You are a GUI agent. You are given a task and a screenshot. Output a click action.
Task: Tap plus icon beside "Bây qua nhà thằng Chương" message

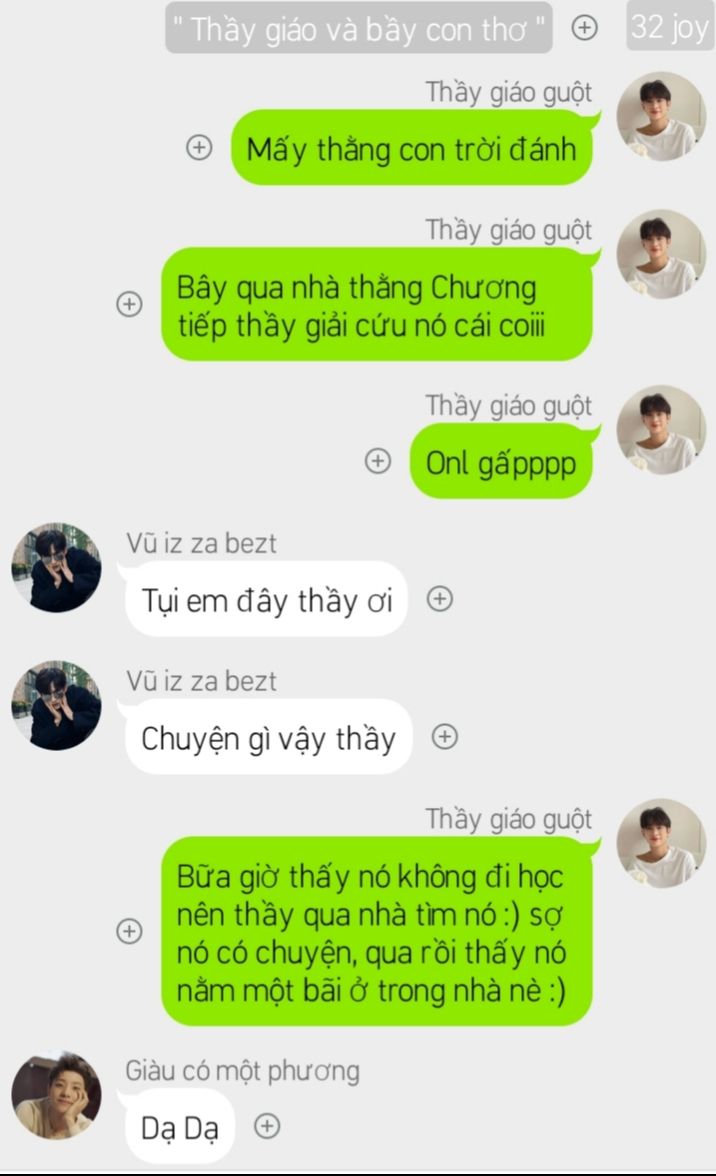[130, 304]
